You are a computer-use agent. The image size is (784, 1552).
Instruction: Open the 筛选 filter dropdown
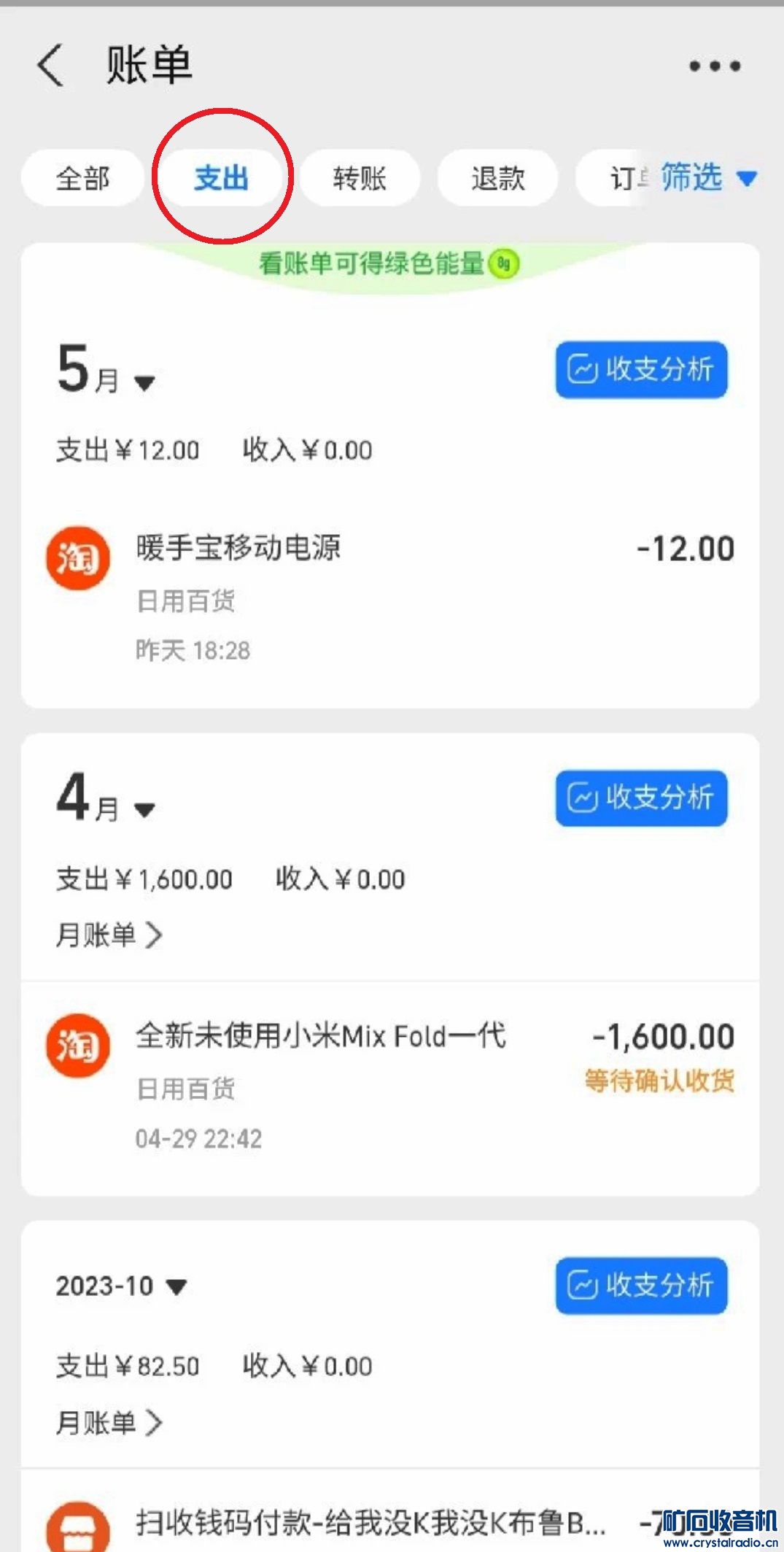click(x=708, y=177)
